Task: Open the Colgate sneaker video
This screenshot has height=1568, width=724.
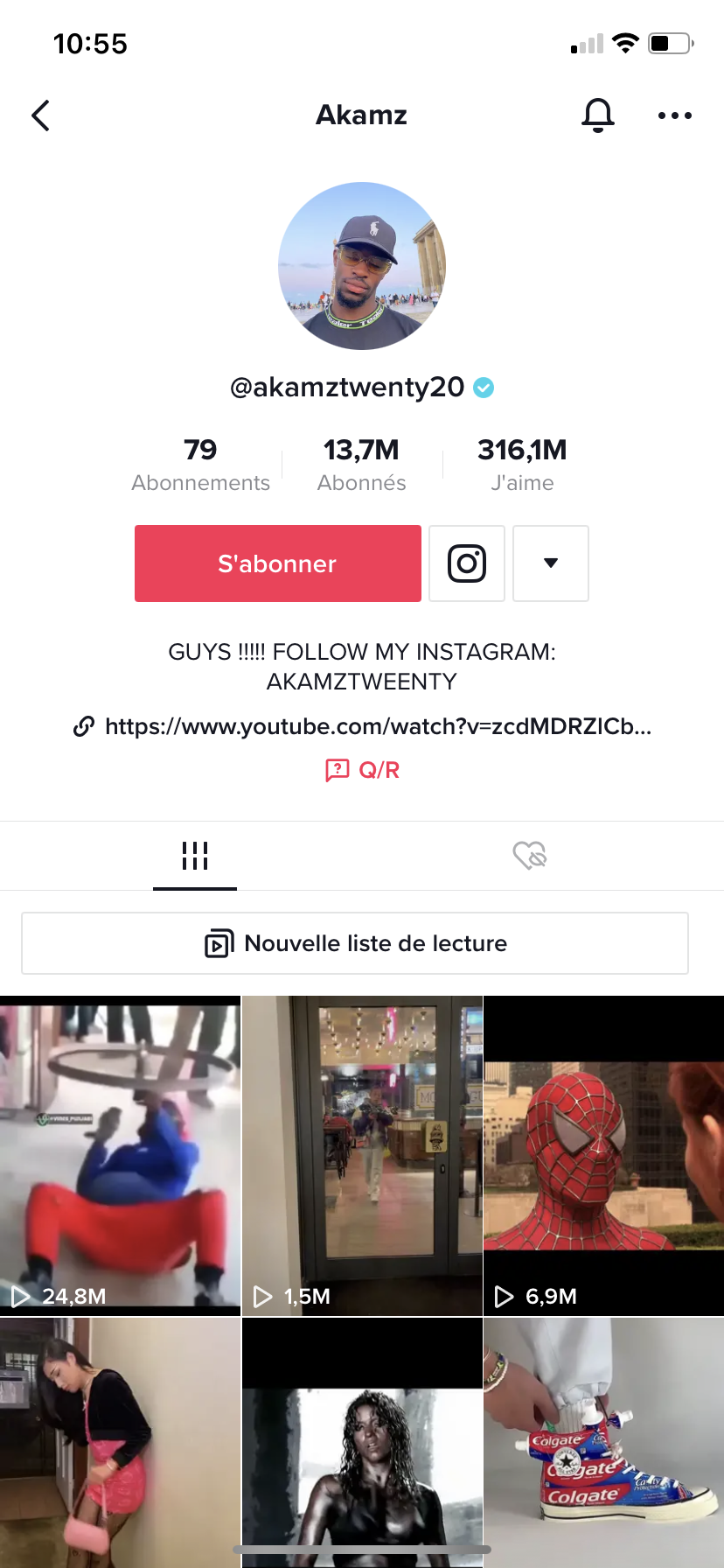Action: (604, 1442)
